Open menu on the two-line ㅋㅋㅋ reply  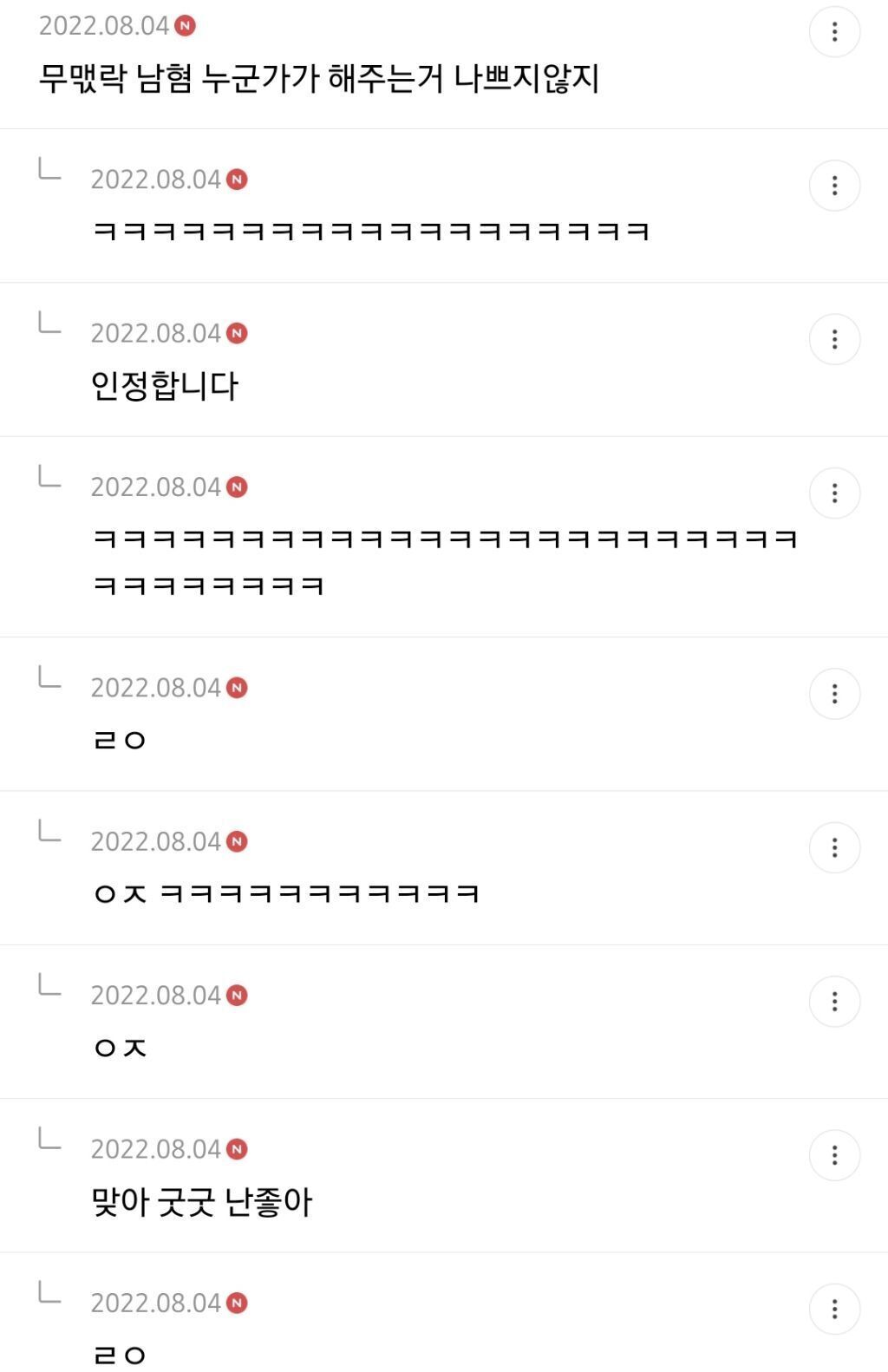[x=834, y=493]
